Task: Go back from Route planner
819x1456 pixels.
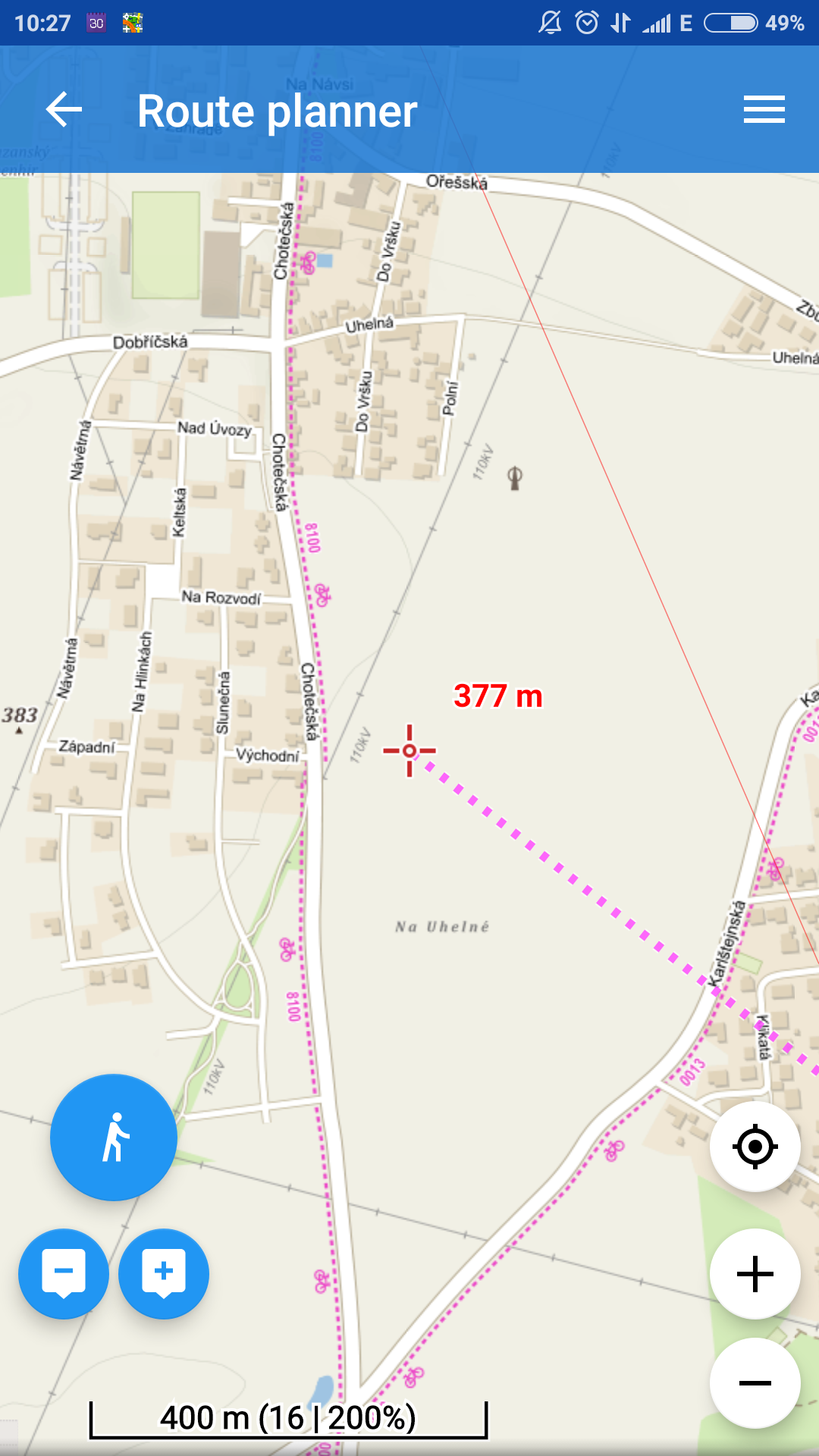Action: pos(64,110)
